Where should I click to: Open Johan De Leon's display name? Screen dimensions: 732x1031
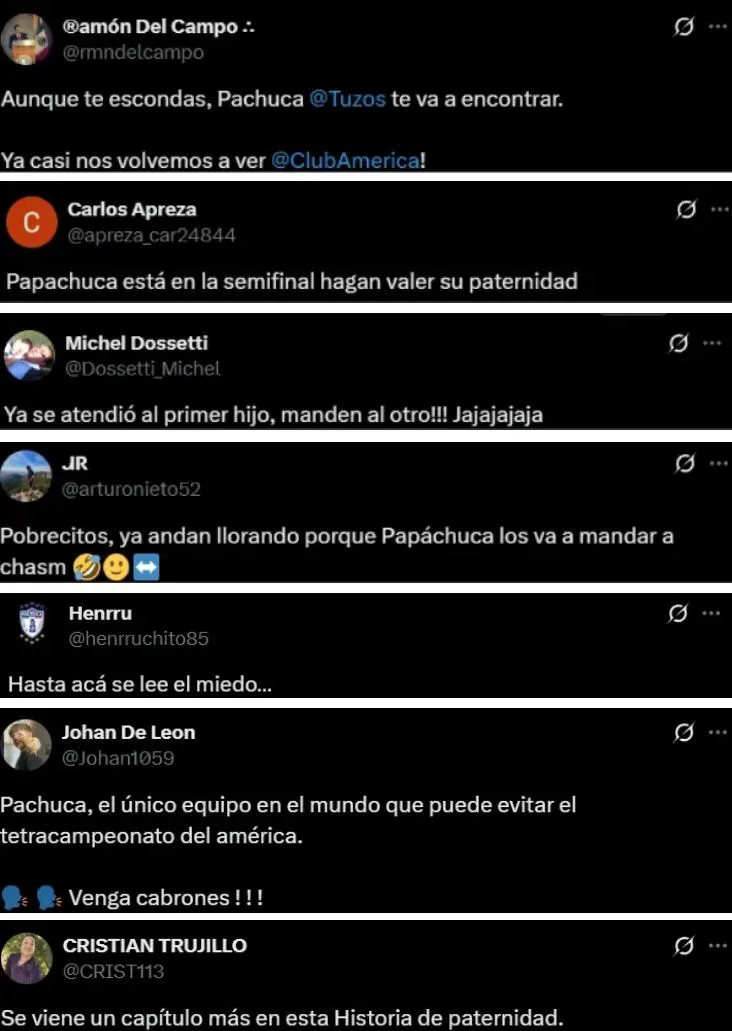click(x=128, y=731)
